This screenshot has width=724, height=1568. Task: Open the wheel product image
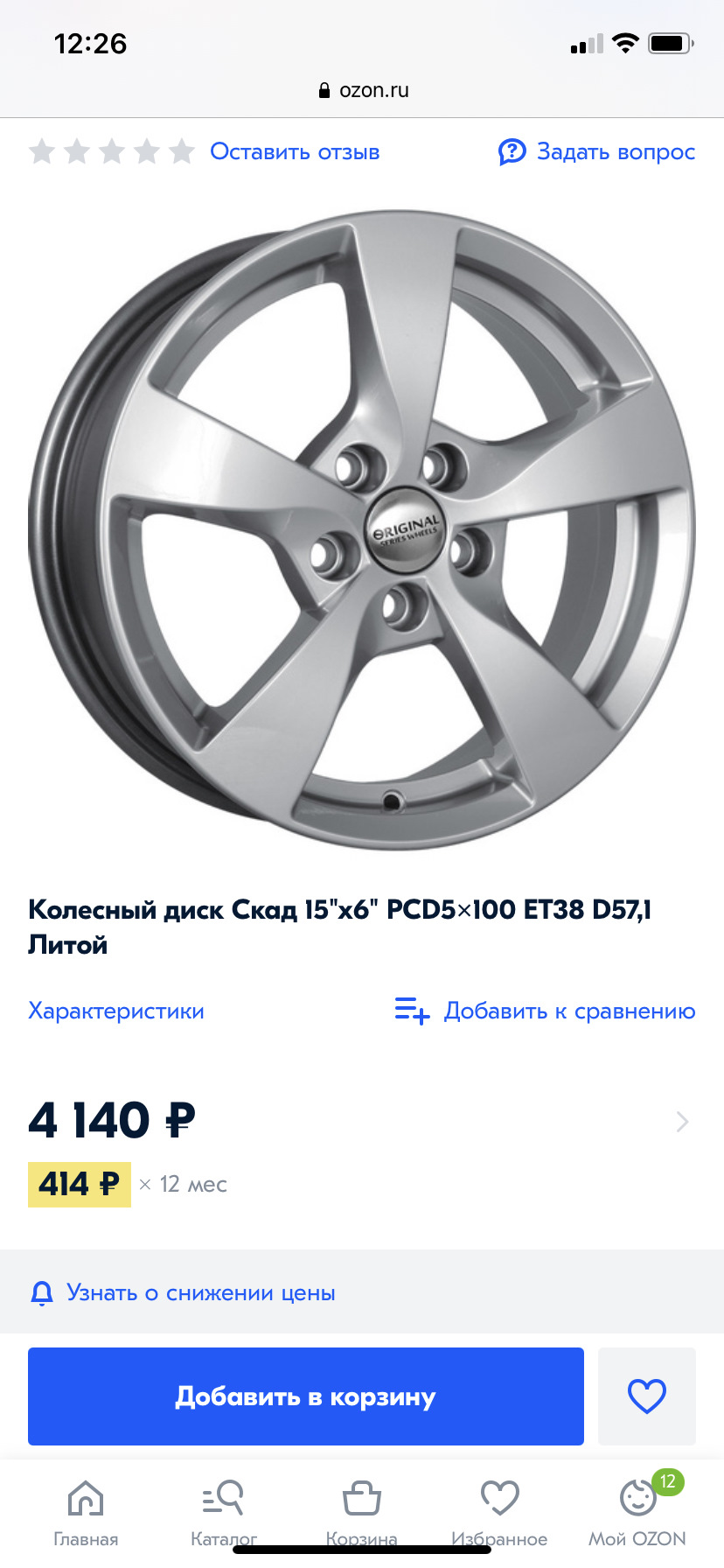pyautogui.click(x=362, y=529)
